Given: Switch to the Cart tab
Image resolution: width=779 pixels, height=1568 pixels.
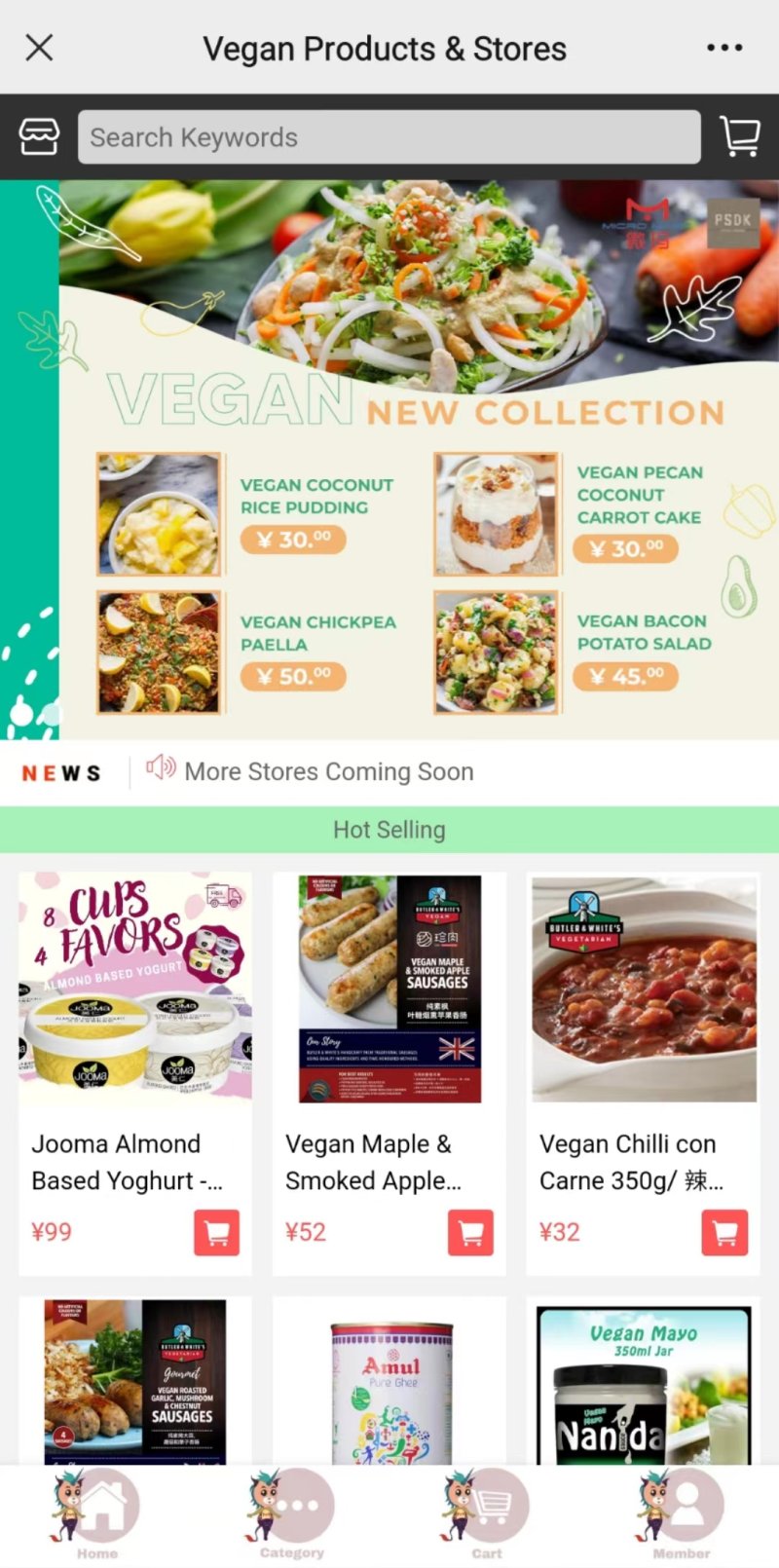Looking at the screenshot, I should (x=487, y=1514).
